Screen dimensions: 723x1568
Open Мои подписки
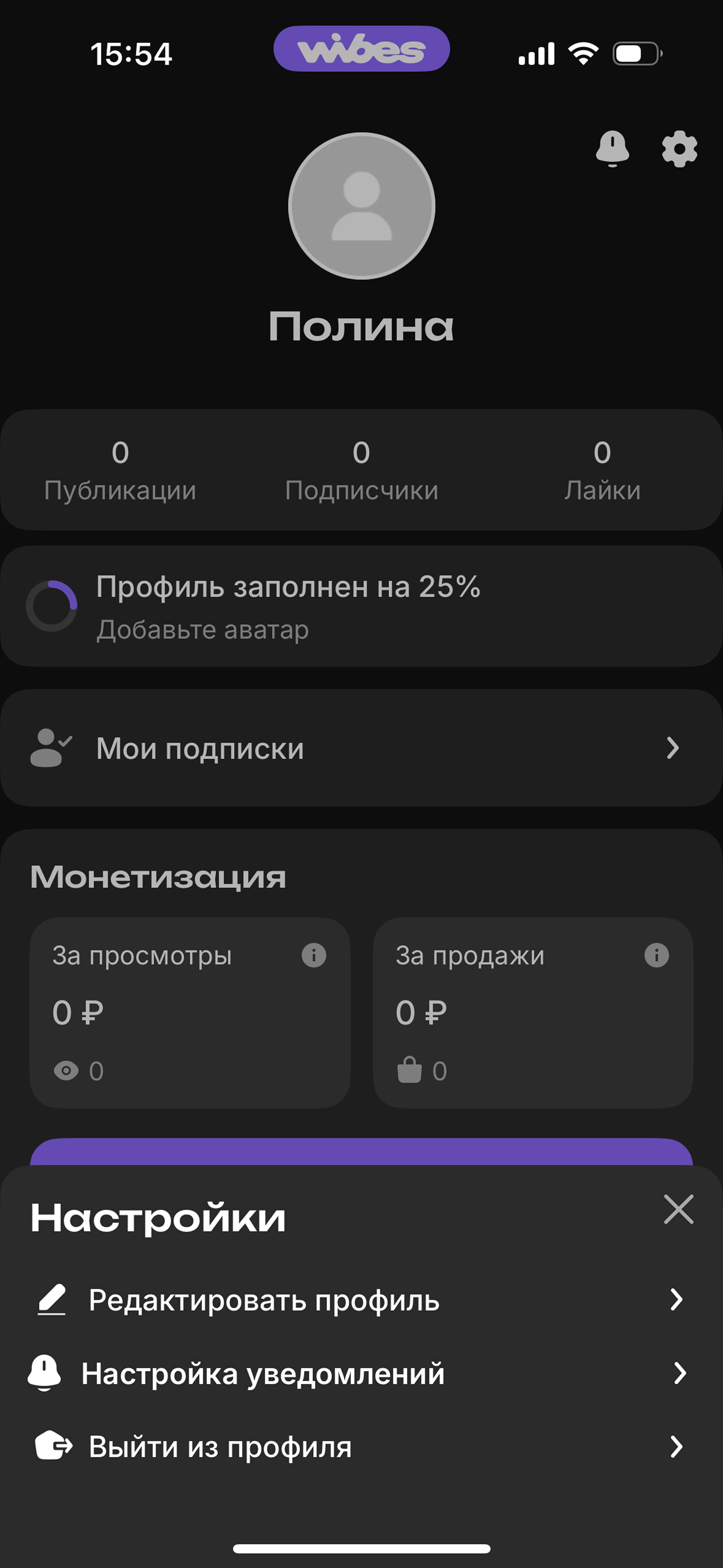click(361, 747)
